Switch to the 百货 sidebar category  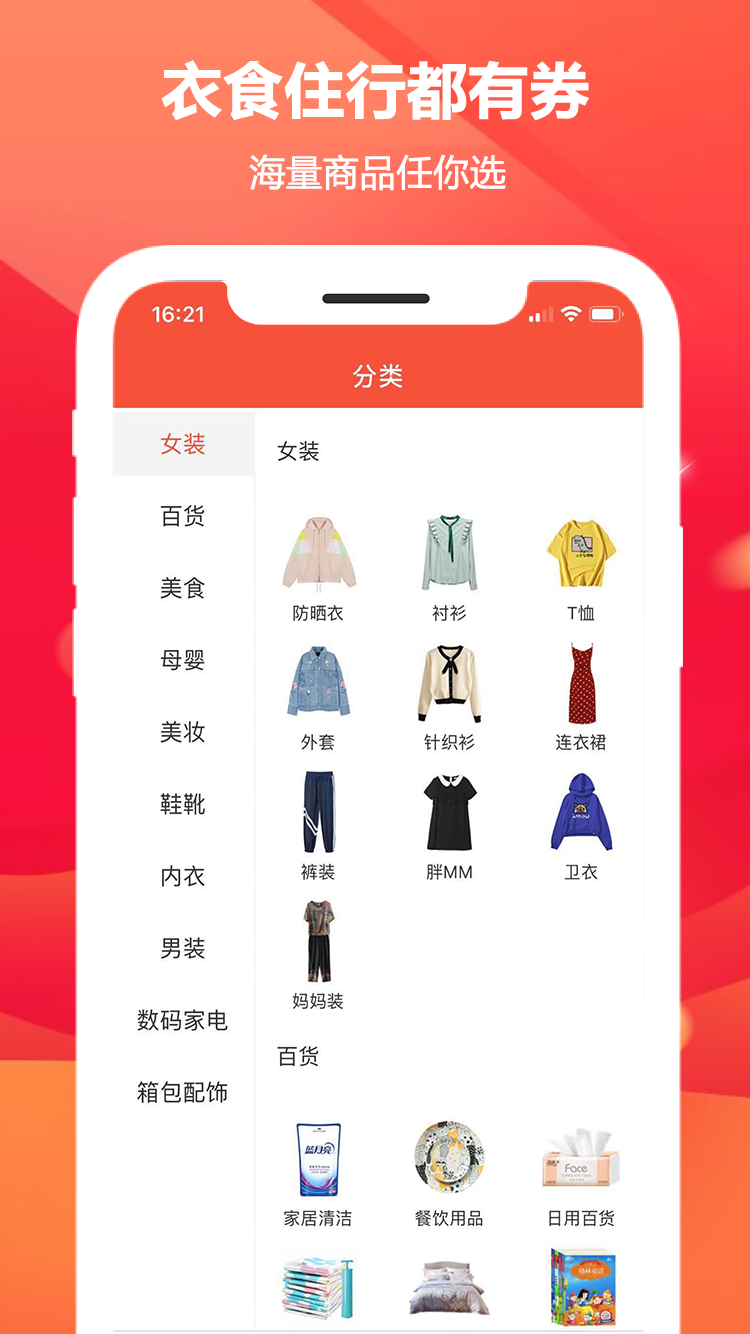[x=184, y=517]
